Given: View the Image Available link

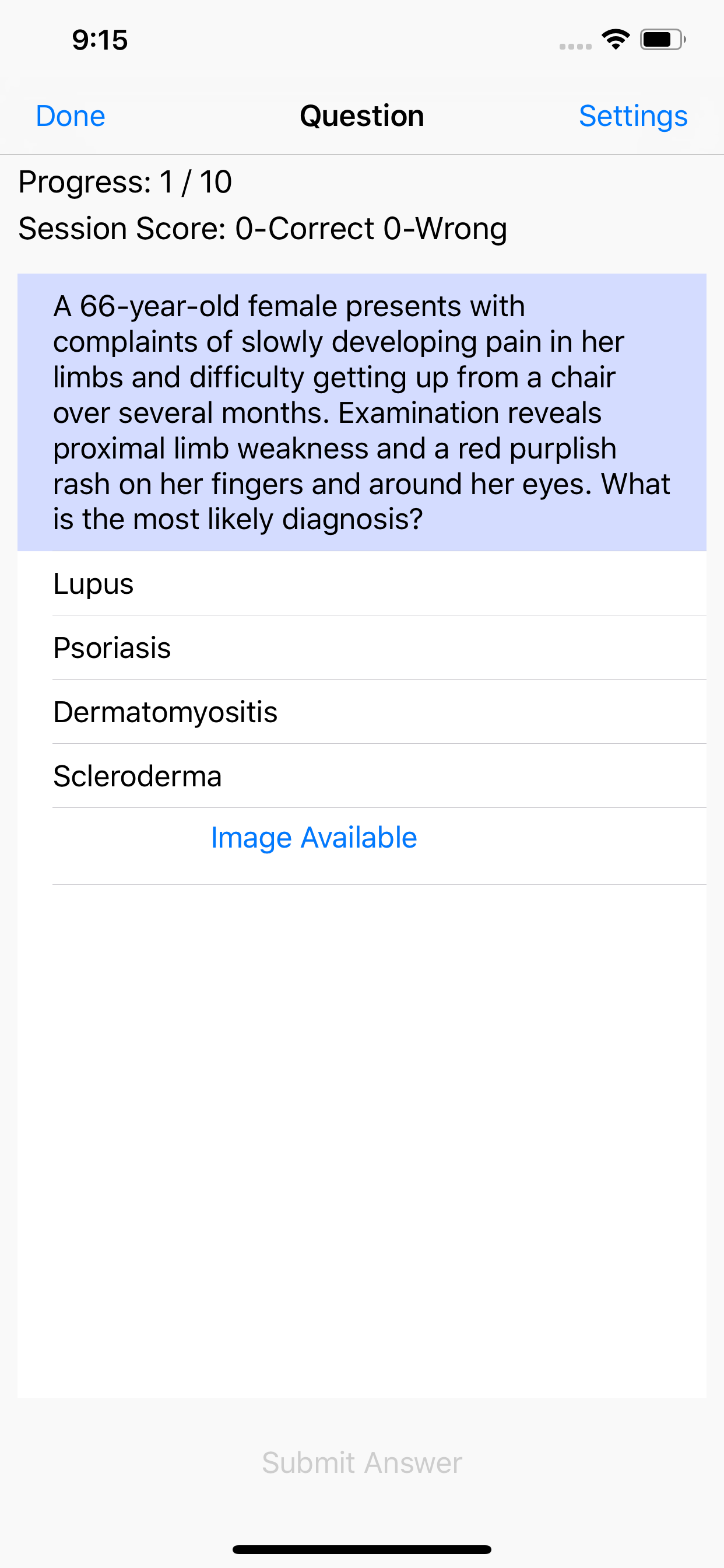Looking at the screenshot, I should pos(314,838).
